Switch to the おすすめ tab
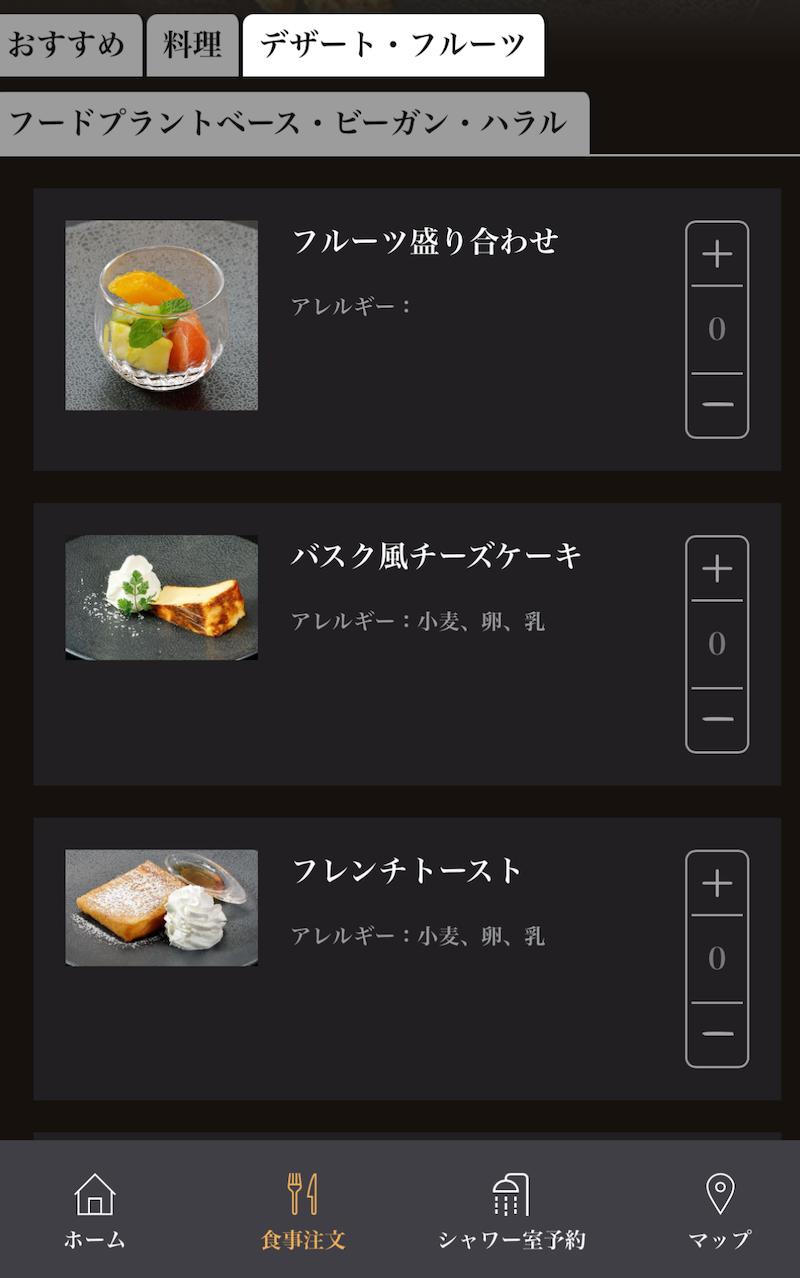Image resolution: width=800 pixels, height=1278 pixels. [x=67, y=45]
